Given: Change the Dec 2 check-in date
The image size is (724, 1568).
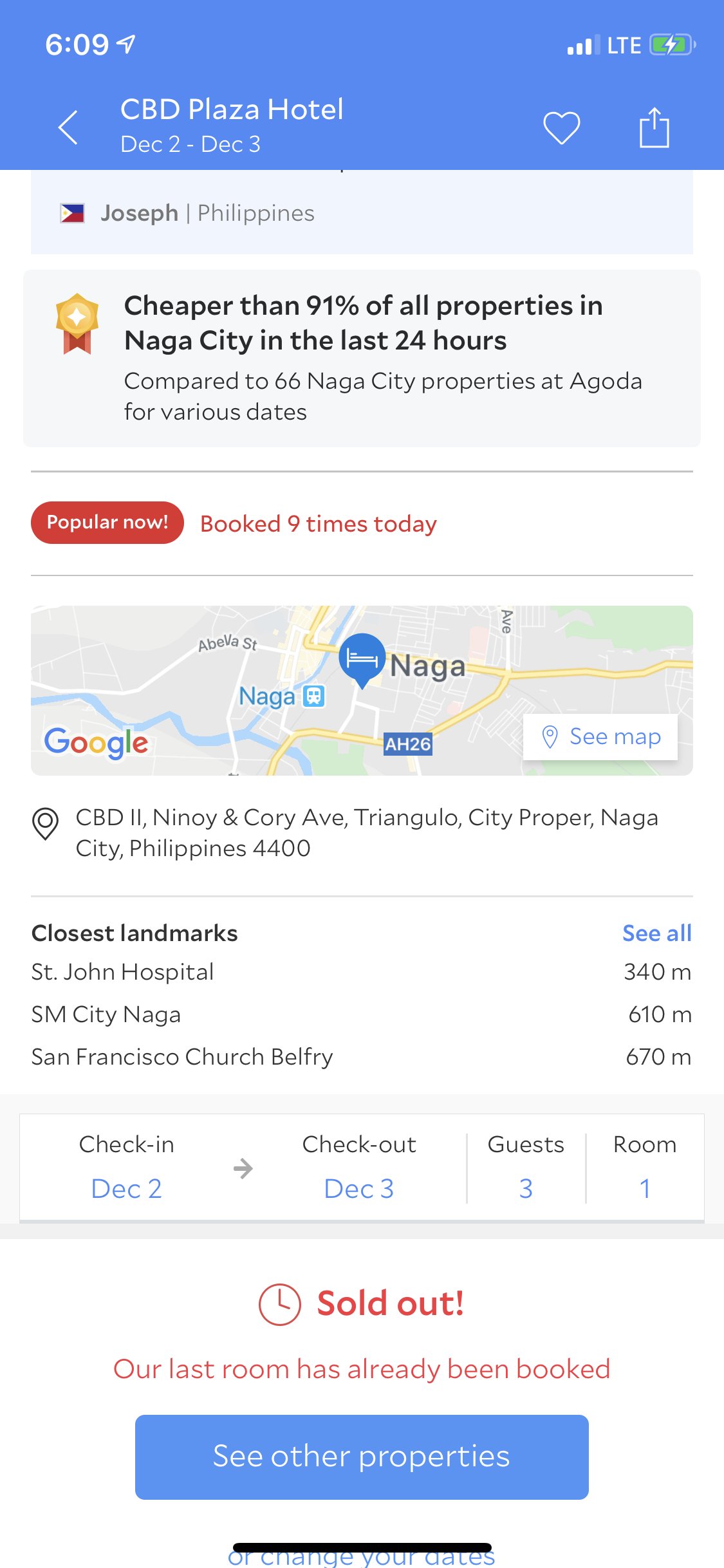Looking at the screenshot, I should coord(127,1188).
